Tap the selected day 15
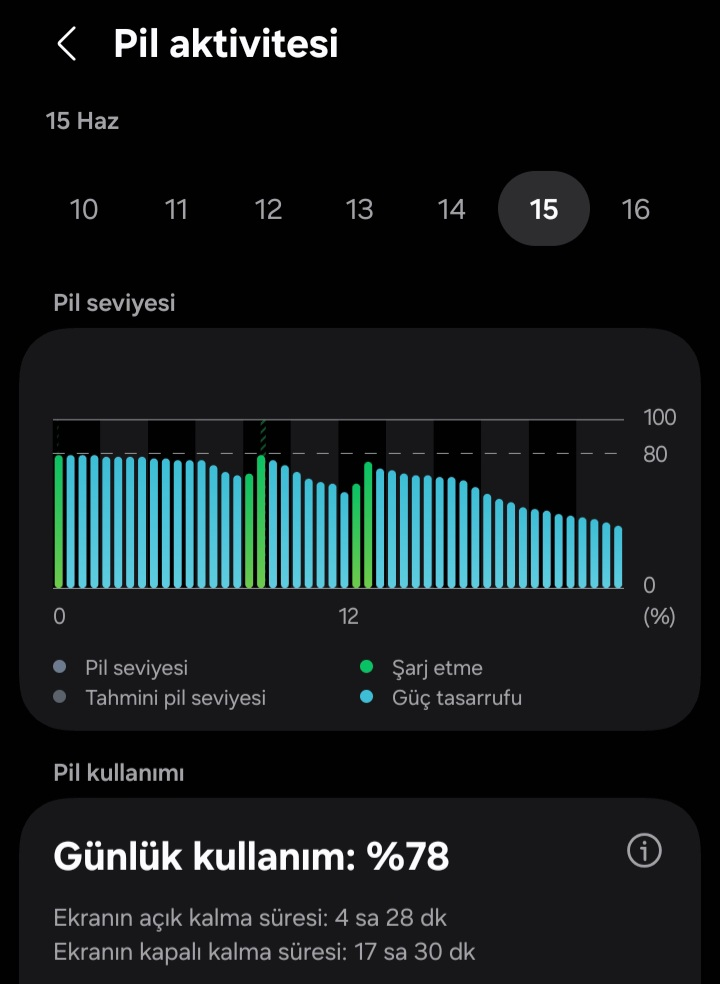The width and height of the screenshot is (720, 984). click(x=544, y=209)
